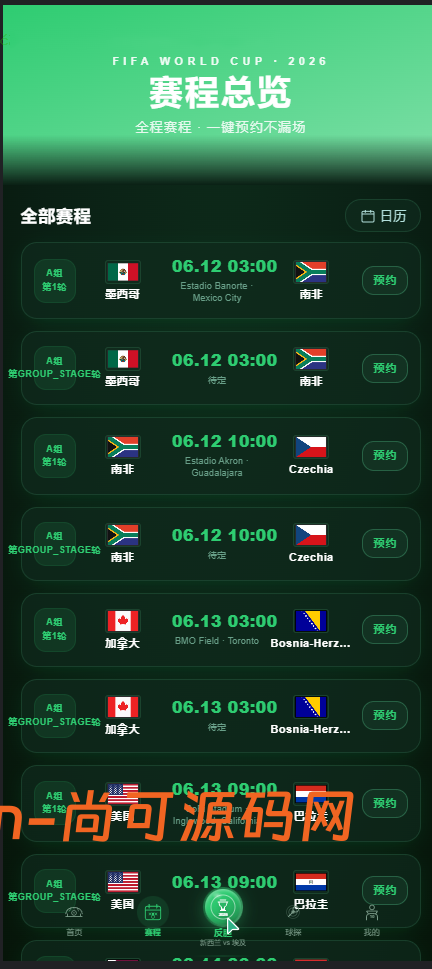The image size is (432, 969).
Task: Open the 我的 profile tab
Action: tap(371, 920)
